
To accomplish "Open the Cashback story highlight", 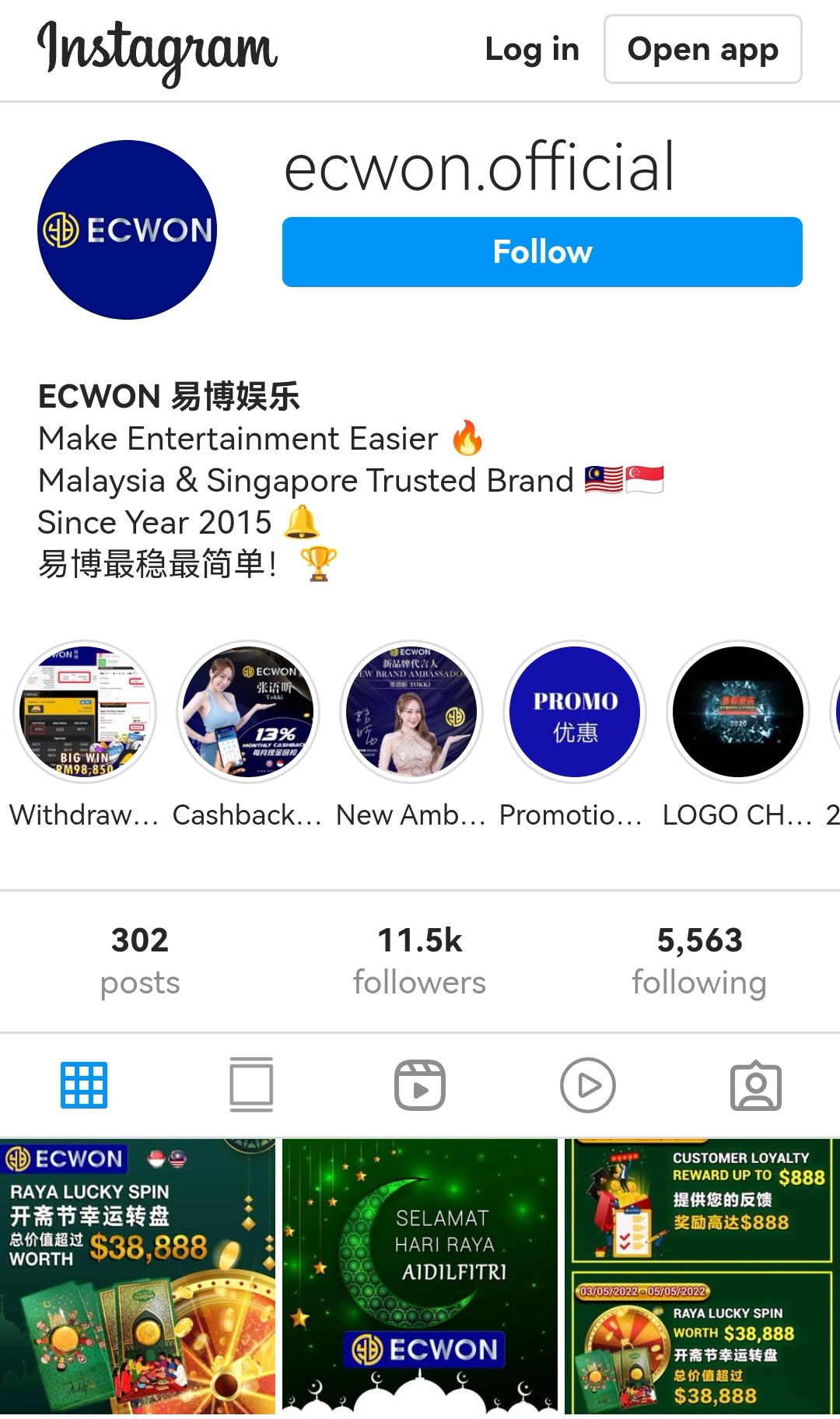I will coord(248,712).
